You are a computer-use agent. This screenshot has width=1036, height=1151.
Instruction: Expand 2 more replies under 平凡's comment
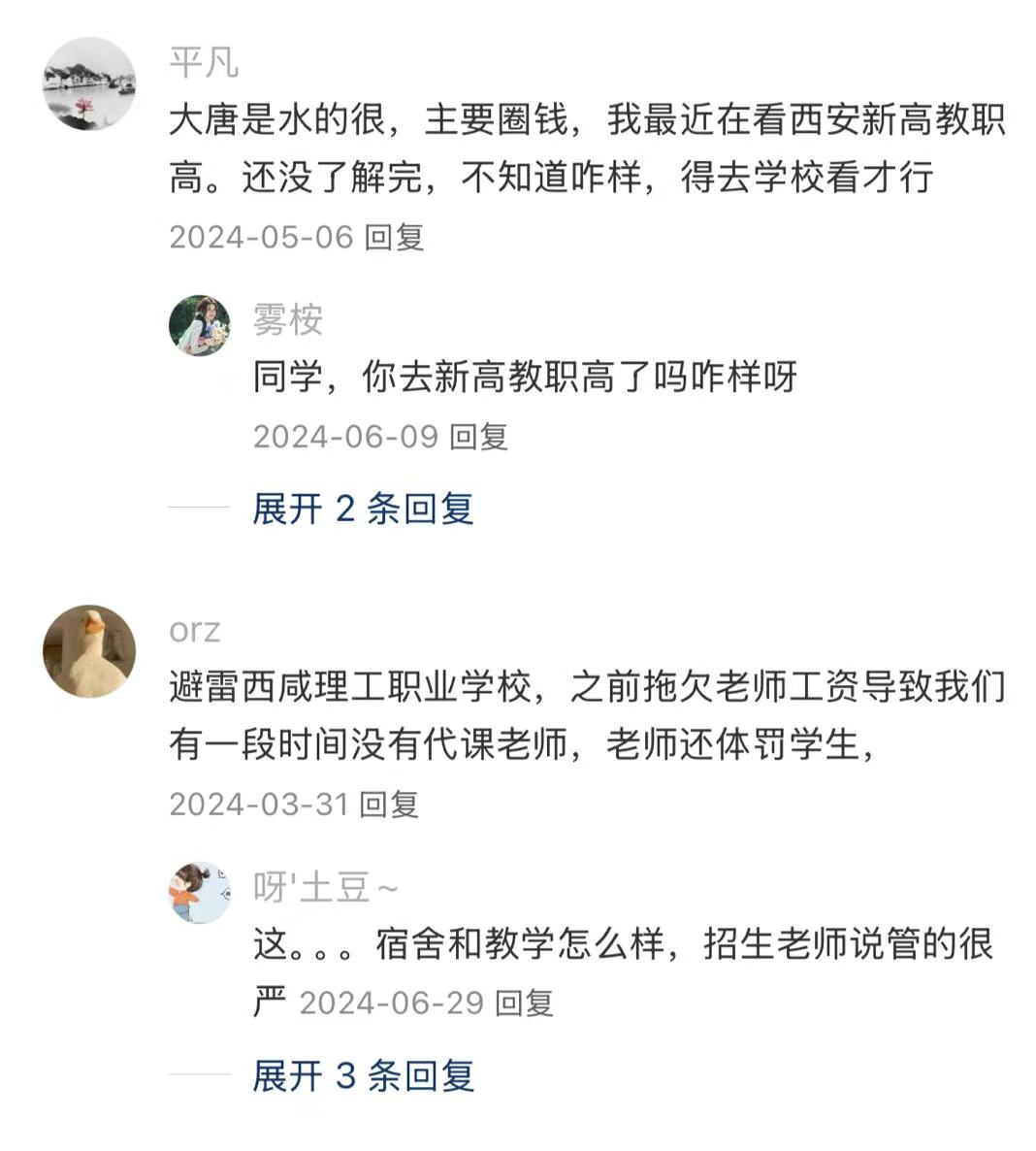[x=363, y=509]
